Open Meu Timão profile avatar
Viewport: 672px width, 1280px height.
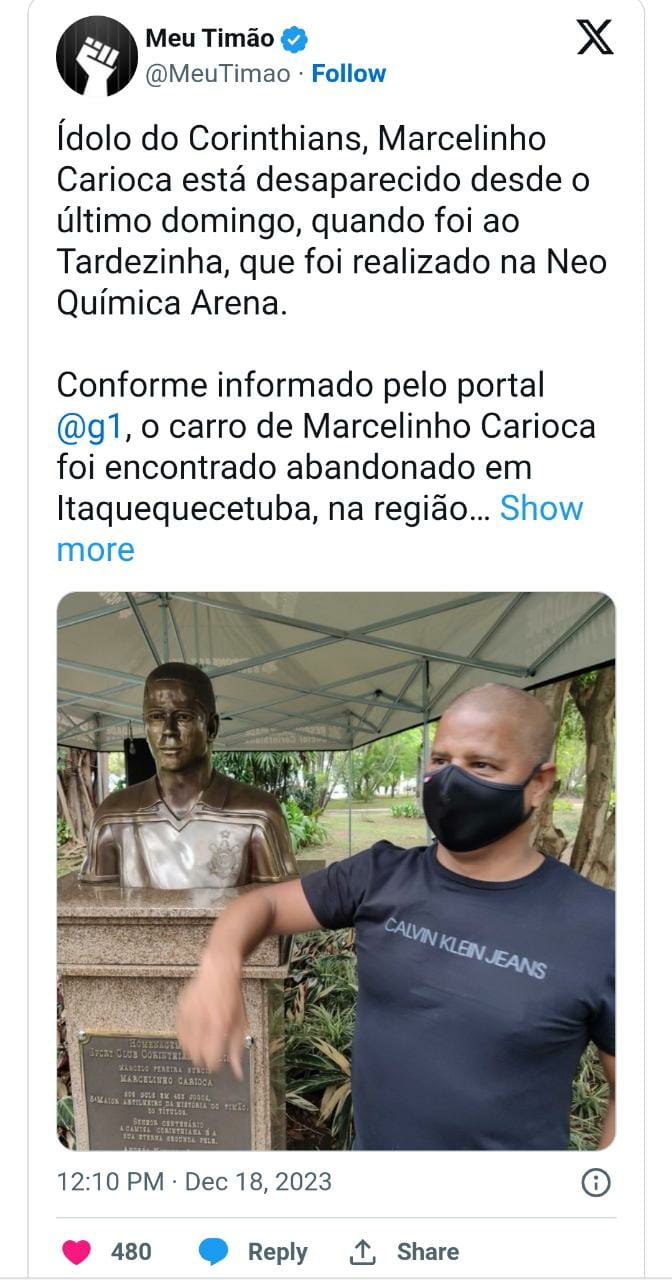[x=97, y=56]
